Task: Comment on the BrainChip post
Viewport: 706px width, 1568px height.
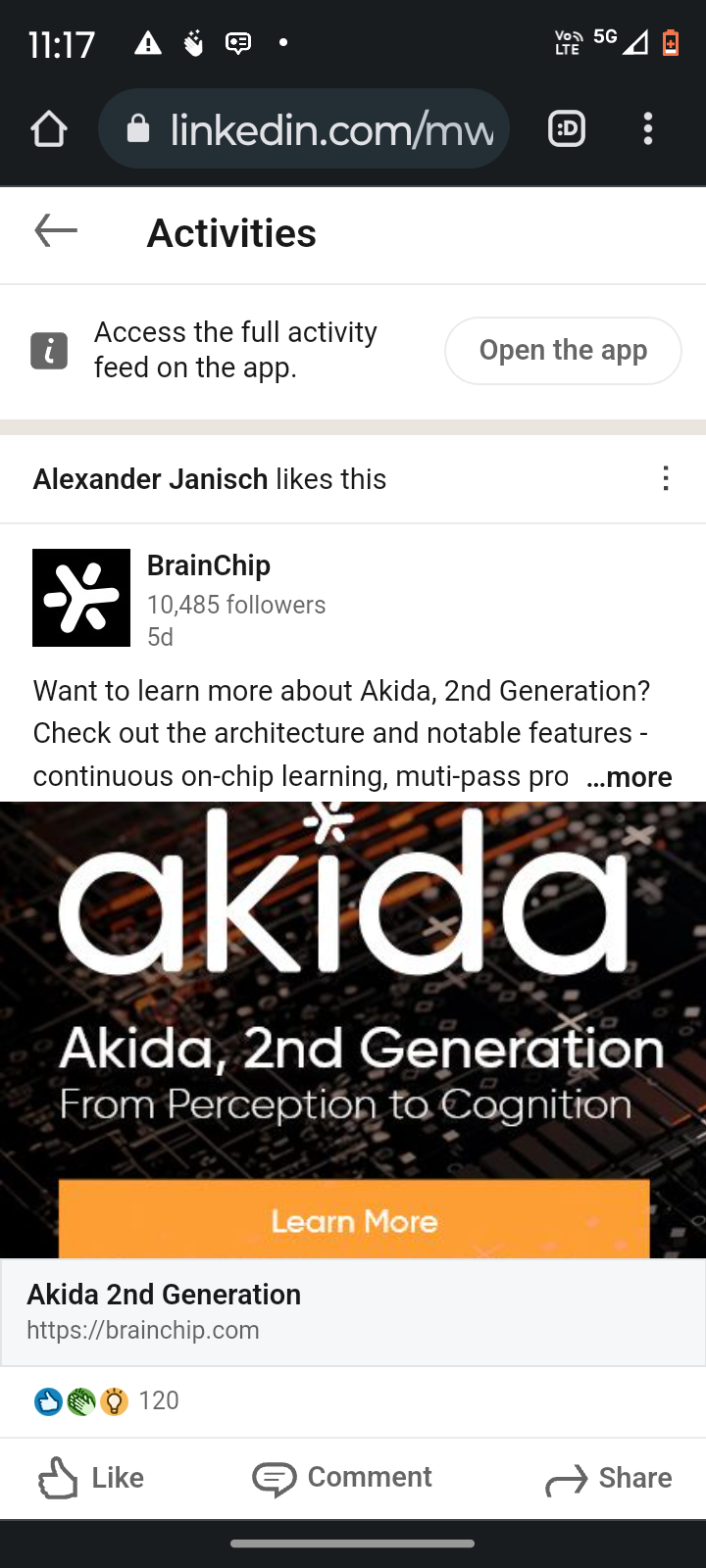Action: (x=342, y=1478)
